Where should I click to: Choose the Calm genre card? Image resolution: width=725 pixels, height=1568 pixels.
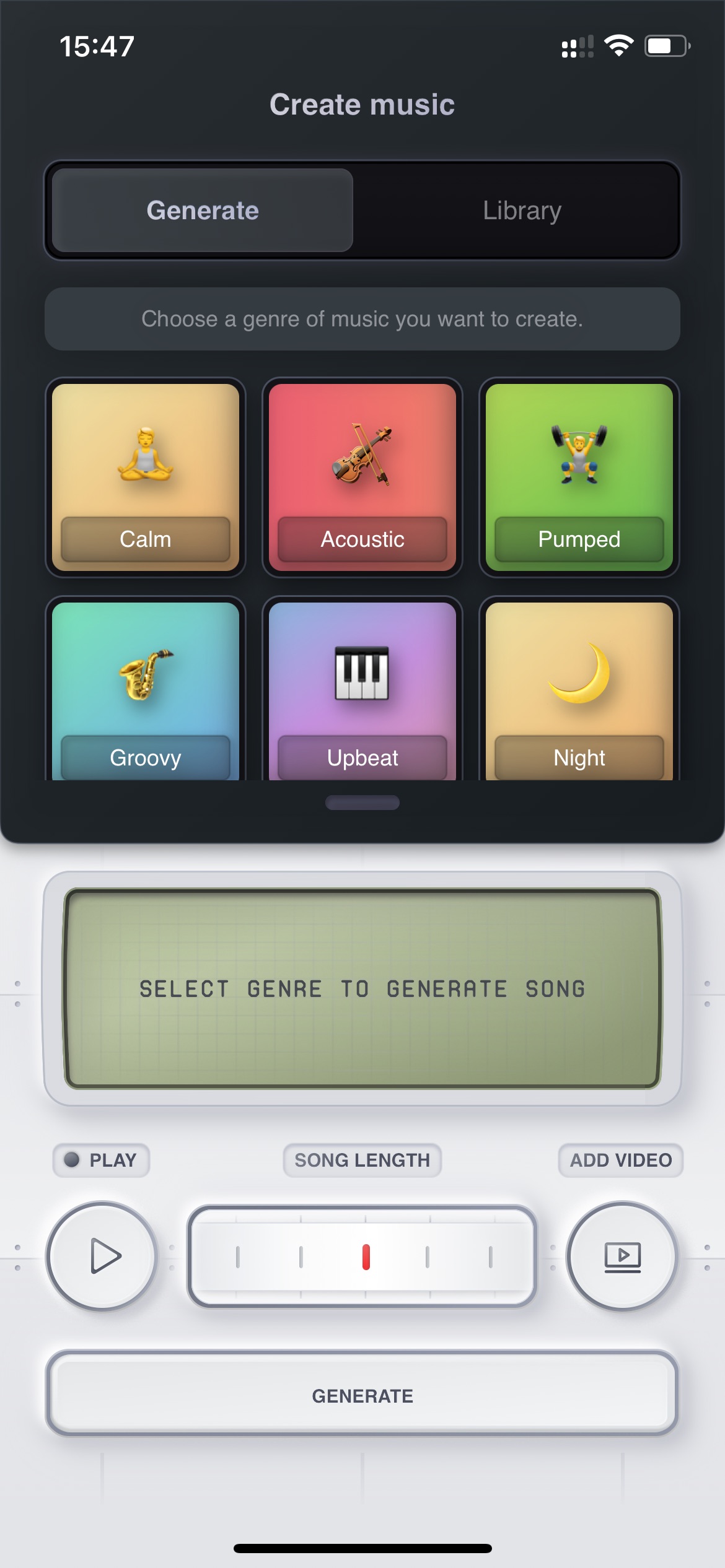click(146, 477)
